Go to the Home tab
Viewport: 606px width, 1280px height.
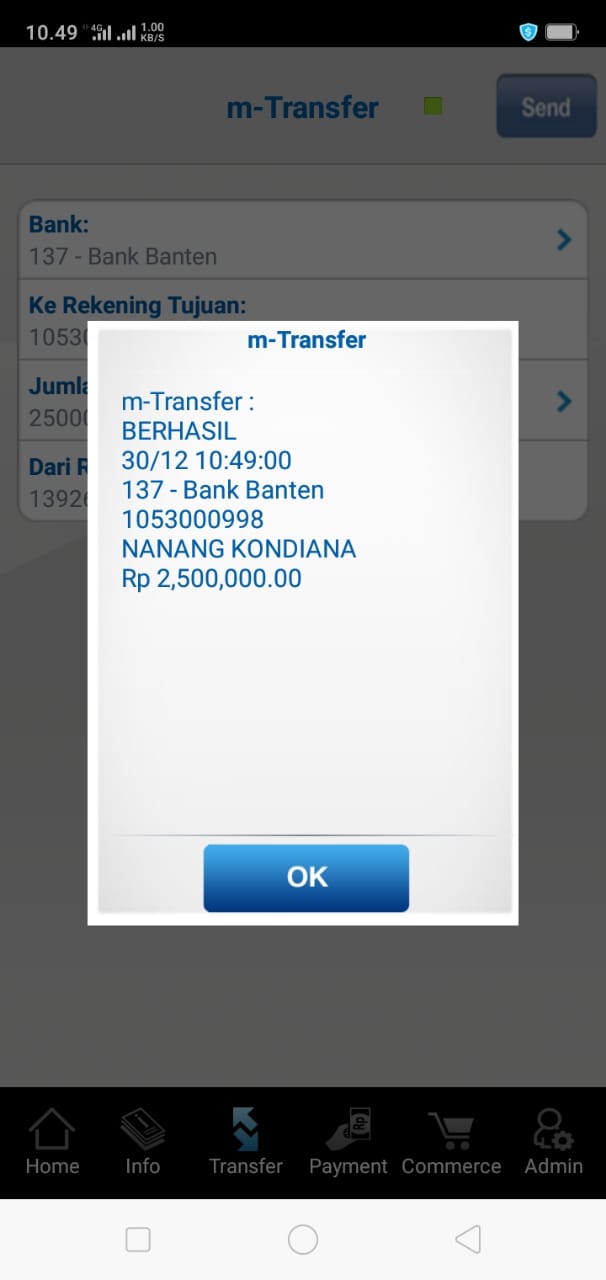tap(51, 1142)
